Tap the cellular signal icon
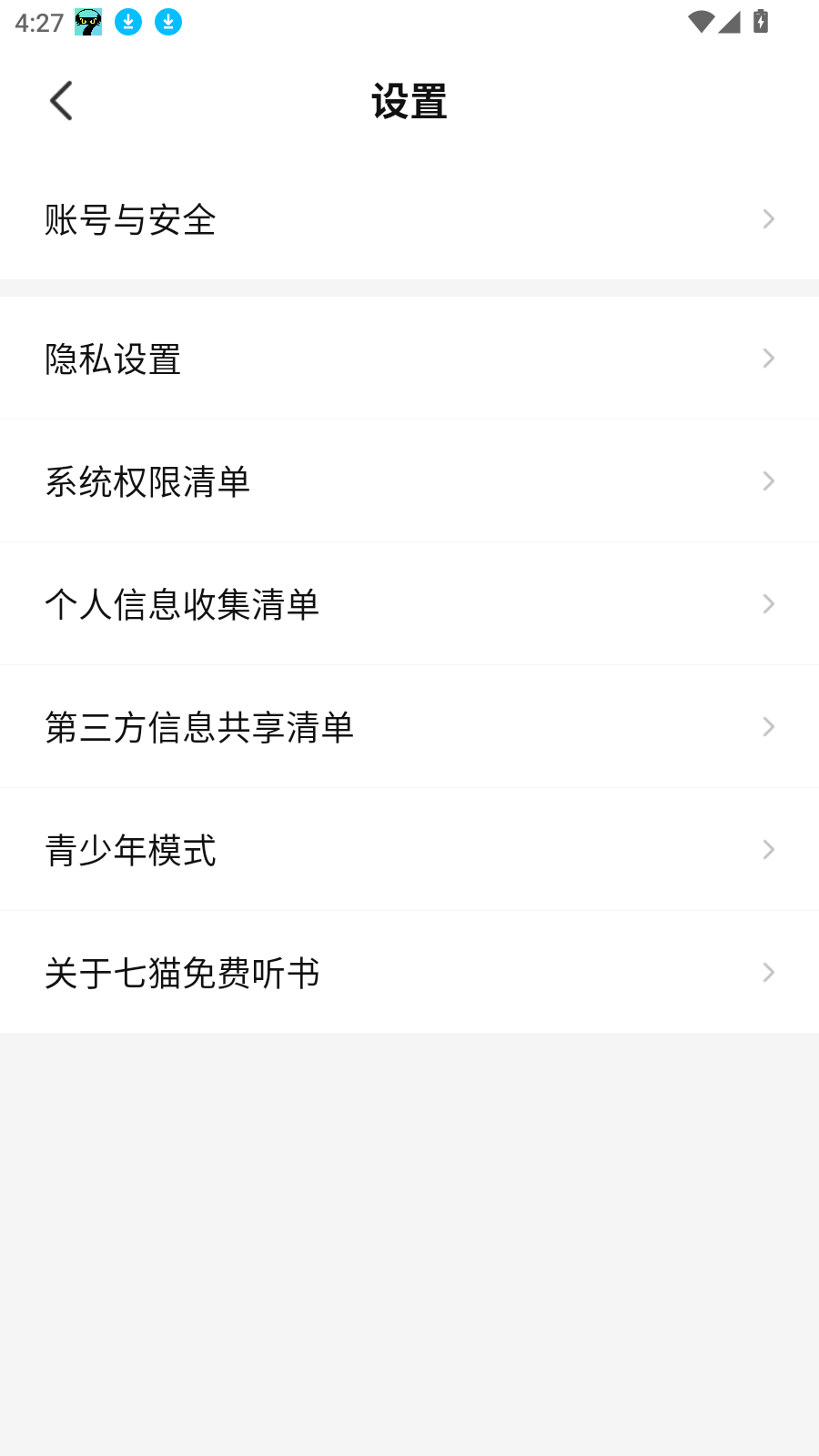 (x=729, y=21)
